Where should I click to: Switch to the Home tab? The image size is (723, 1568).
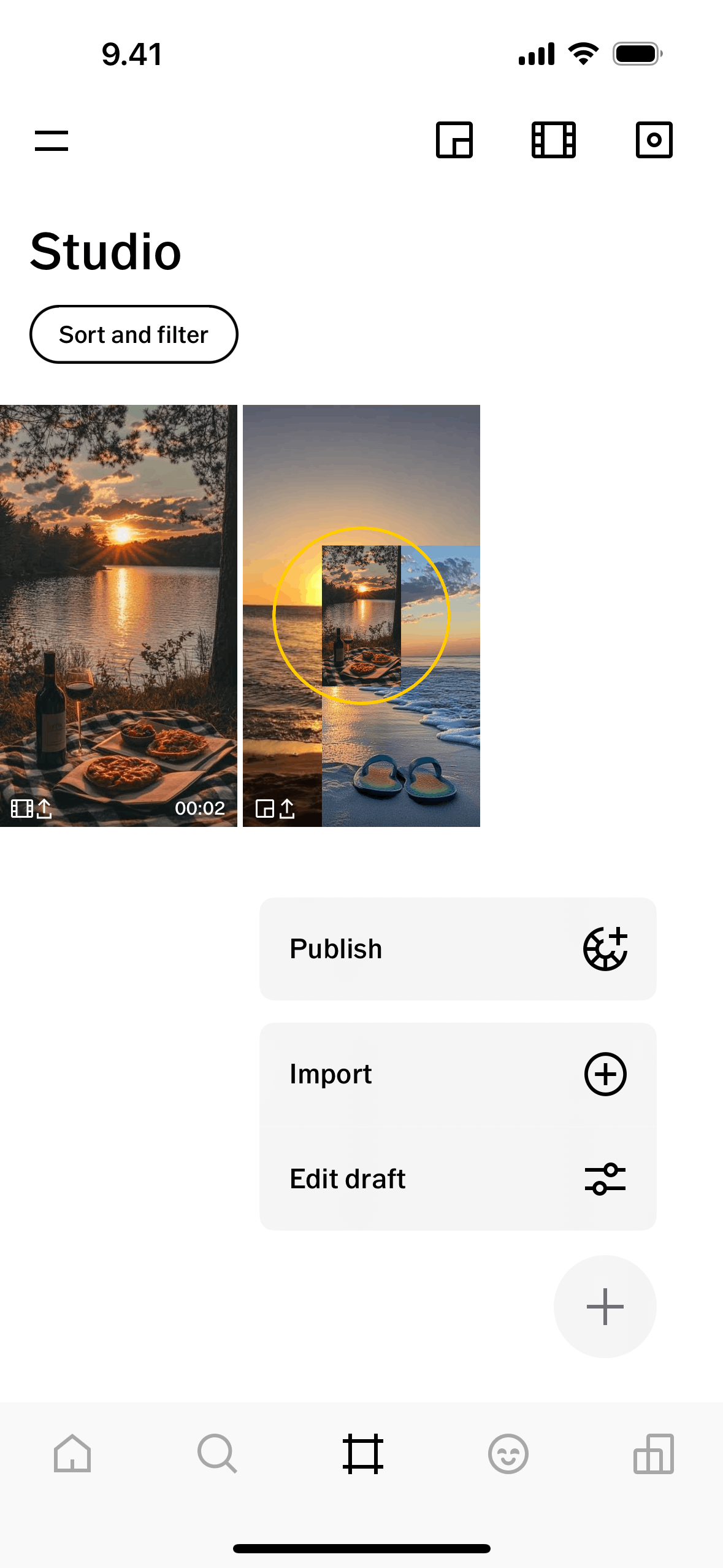[x=72, y=1454]
